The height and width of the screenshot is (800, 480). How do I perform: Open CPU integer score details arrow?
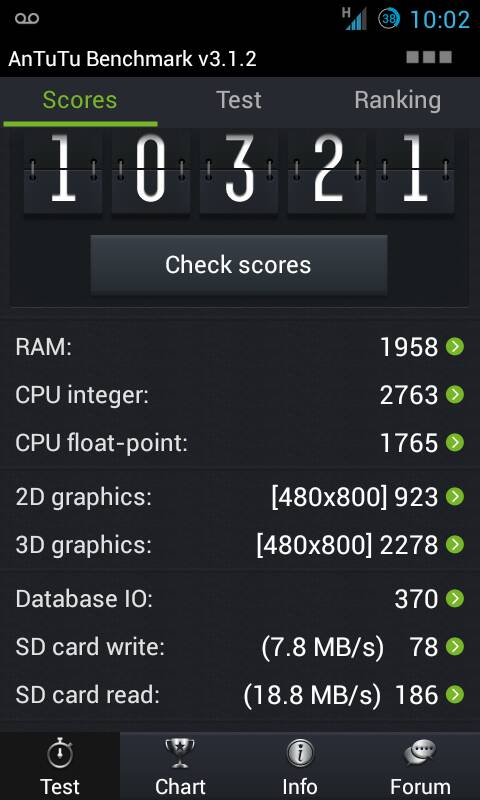click(454, 395)
